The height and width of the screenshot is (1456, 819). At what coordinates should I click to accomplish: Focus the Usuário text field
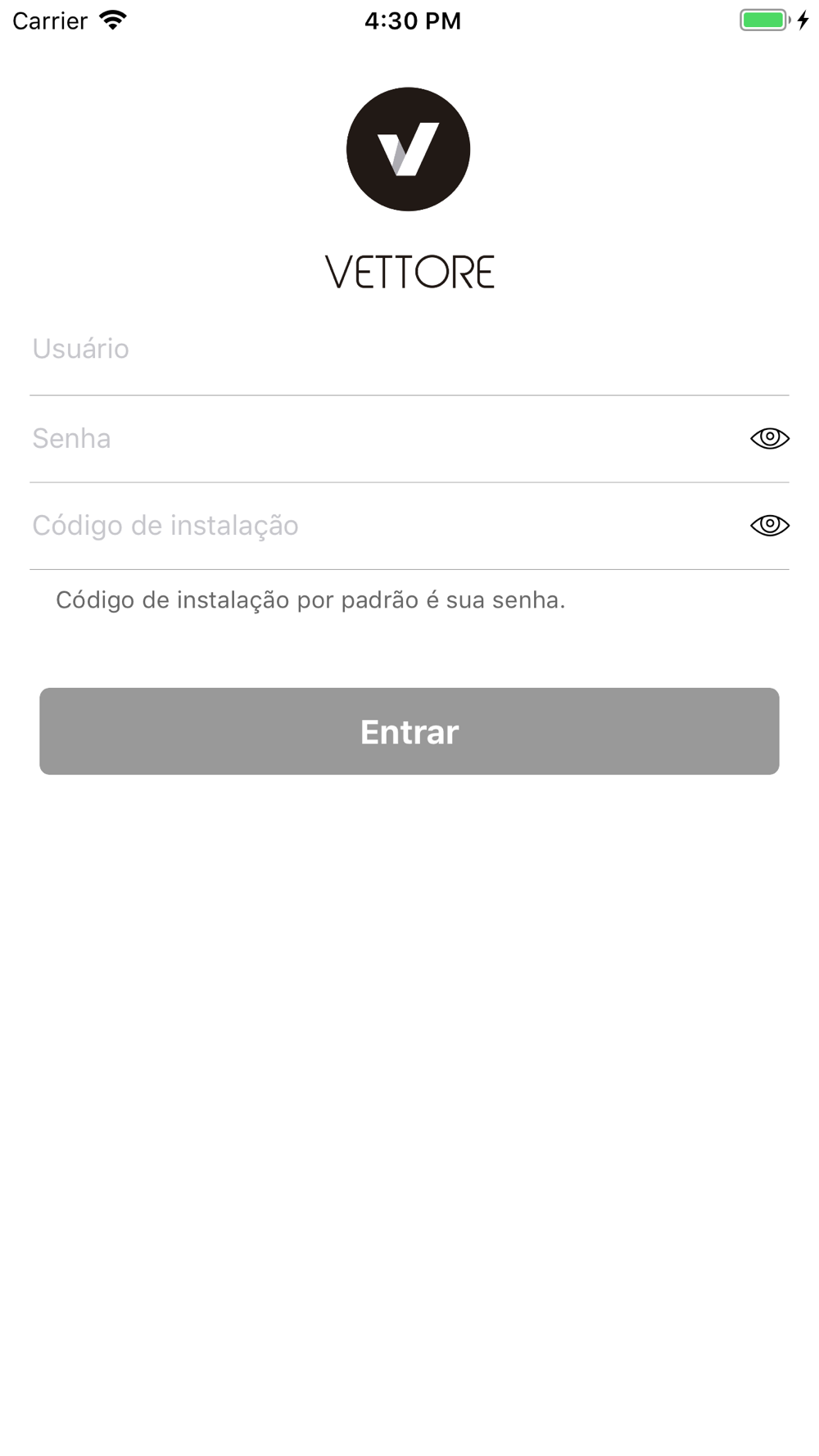(409, 350)
